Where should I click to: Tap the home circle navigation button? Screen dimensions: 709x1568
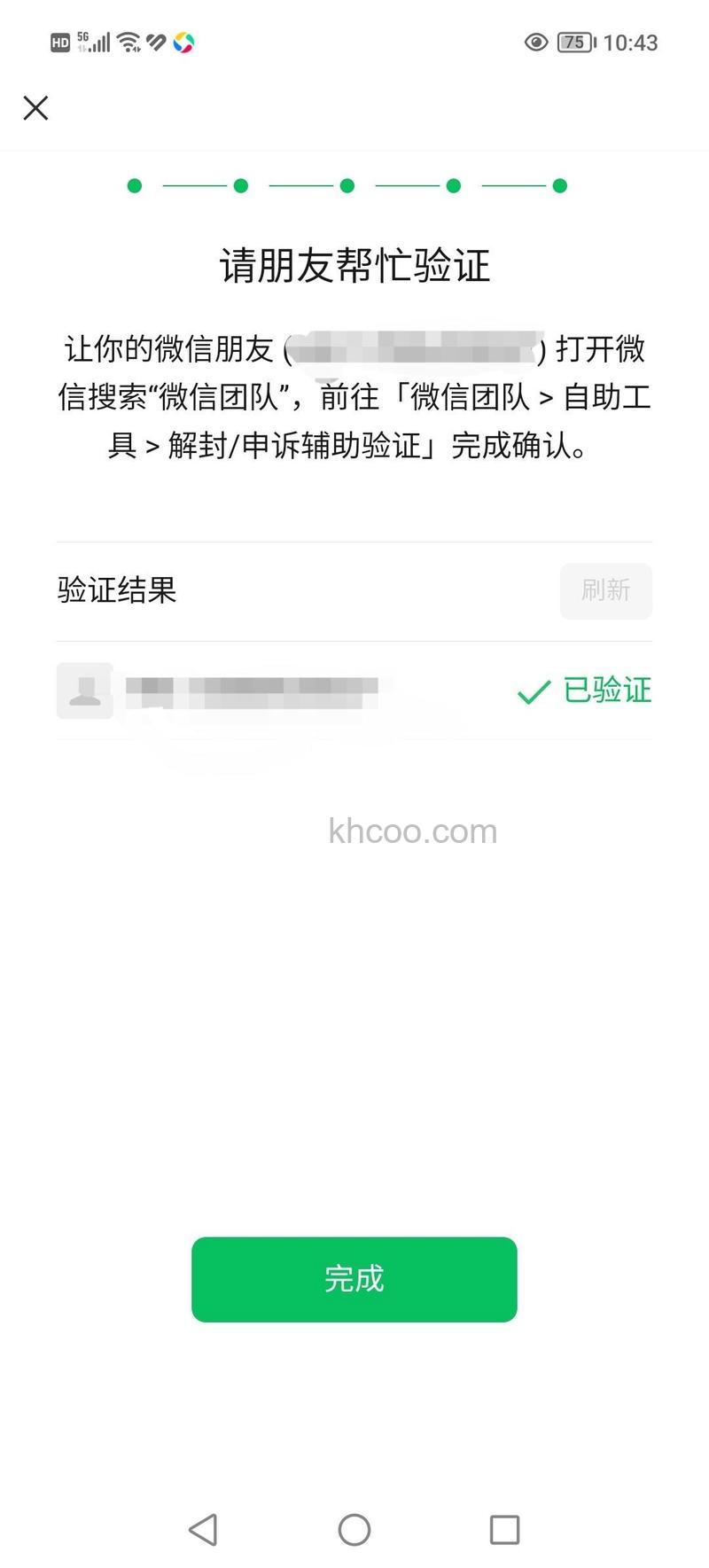pos(354,1529)
